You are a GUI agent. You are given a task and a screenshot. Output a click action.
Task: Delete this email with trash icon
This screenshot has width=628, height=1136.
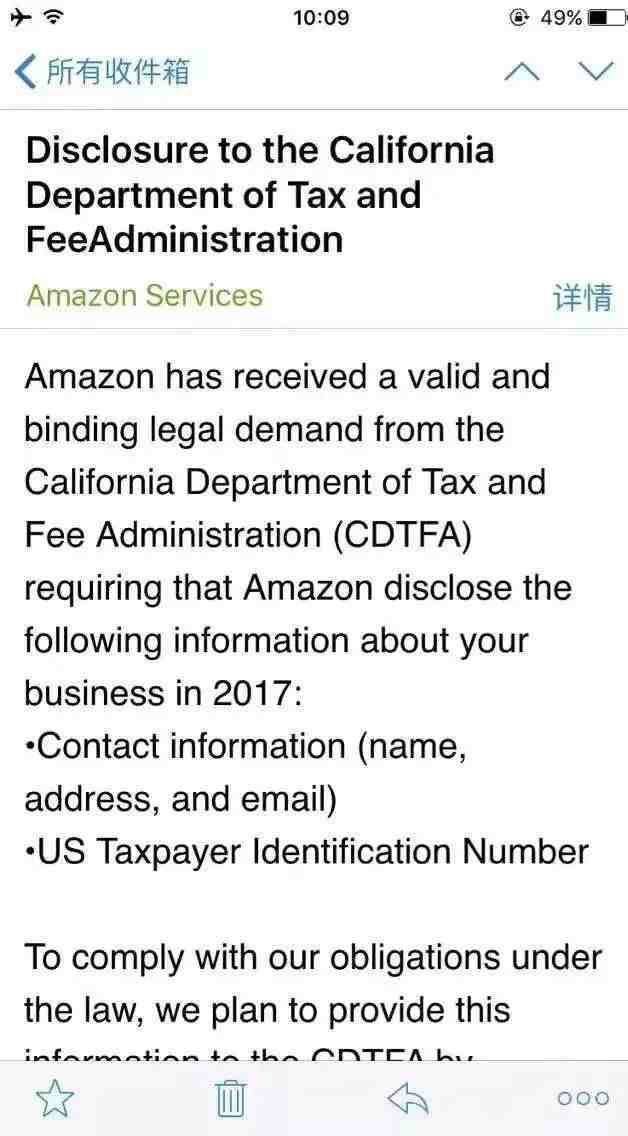coord(231,1098)
